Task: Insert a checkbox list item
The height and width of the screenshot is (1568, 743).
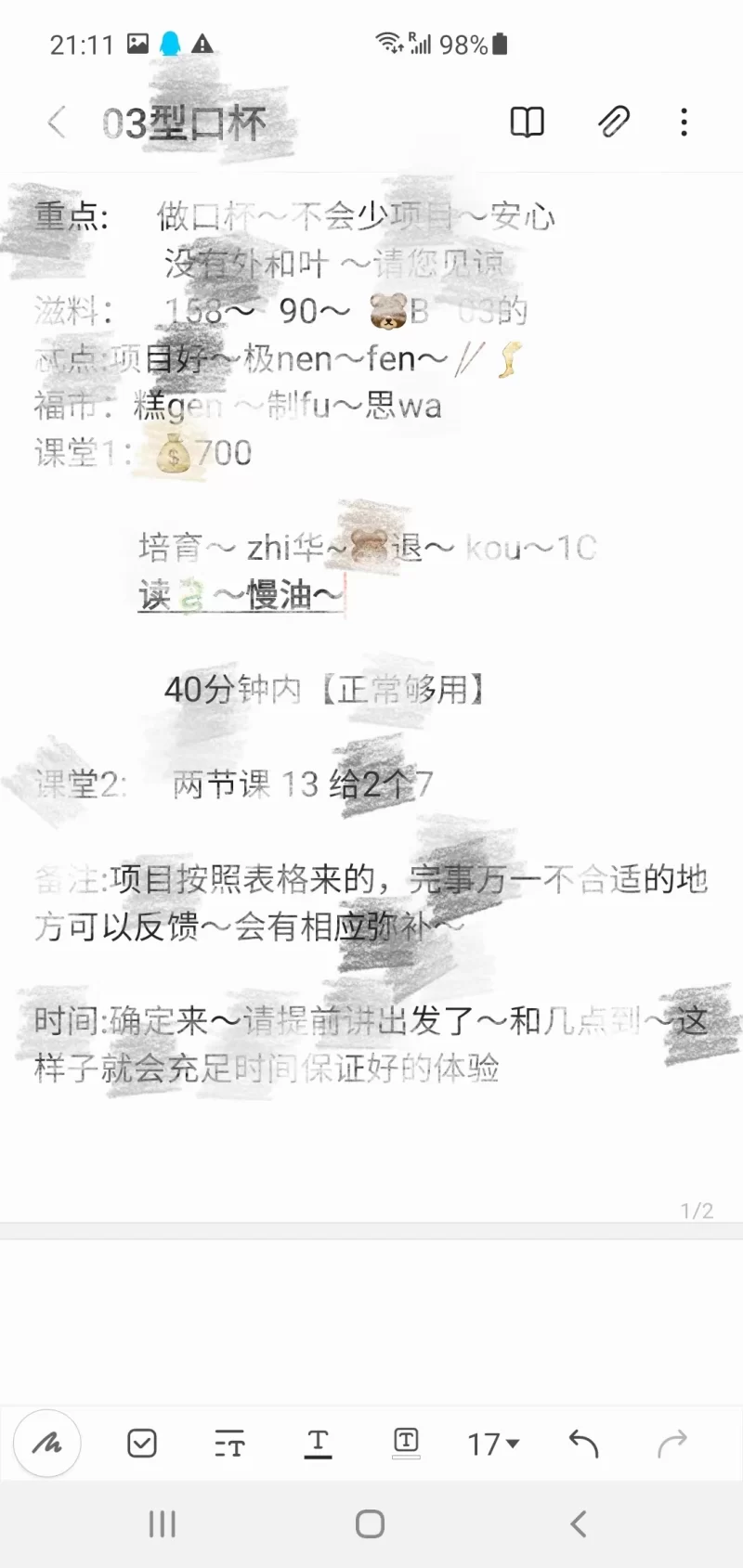Action: point(142,1443)
